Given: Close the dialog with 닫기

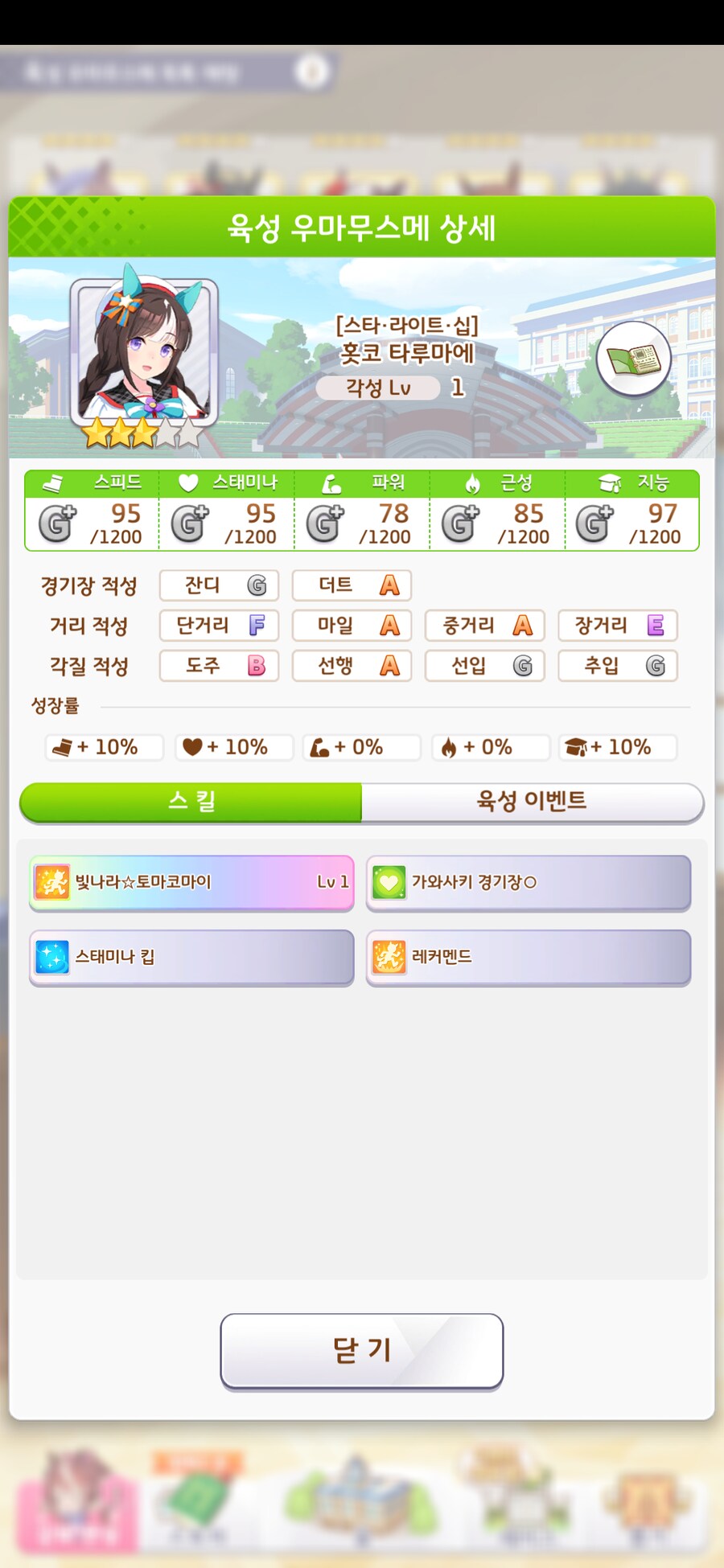Looking at the screenshot, I should coord(362,1351).
